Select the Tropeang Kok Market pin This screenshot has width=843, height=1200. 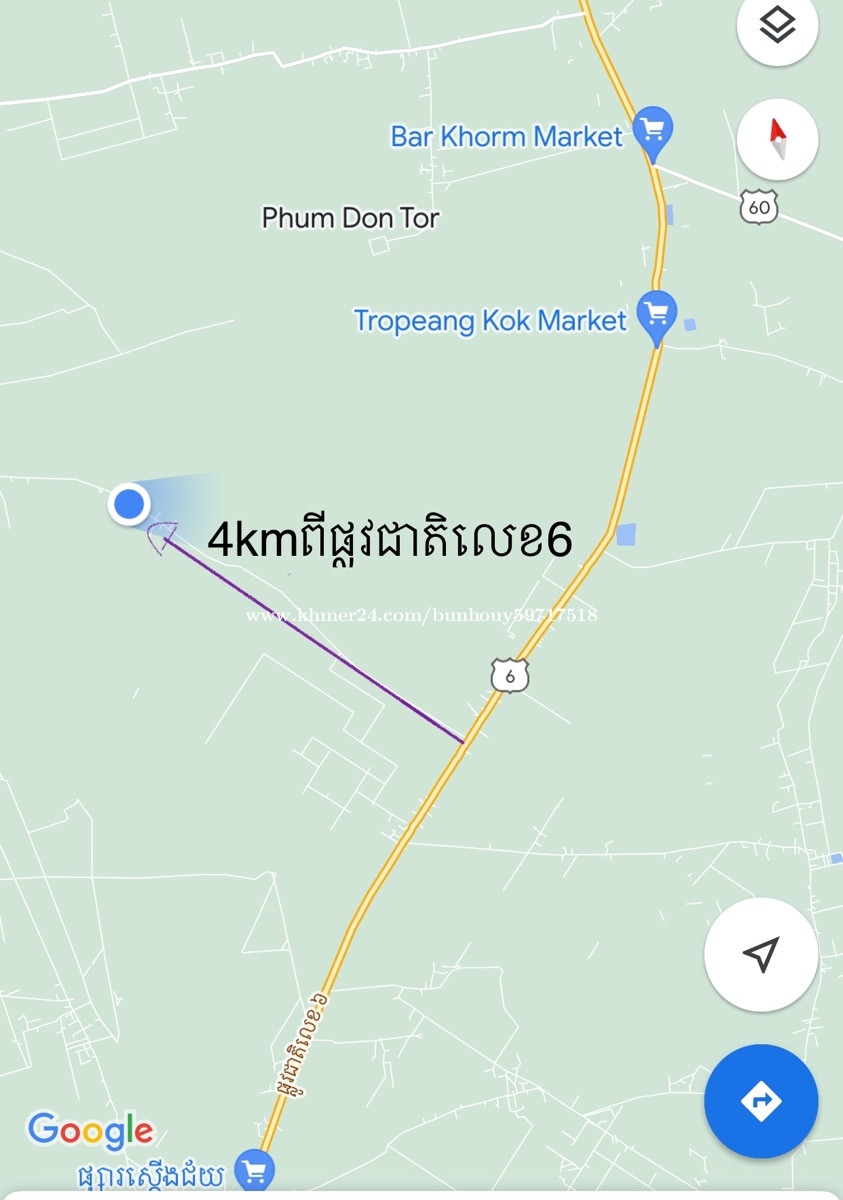click(x=657, y=315)
